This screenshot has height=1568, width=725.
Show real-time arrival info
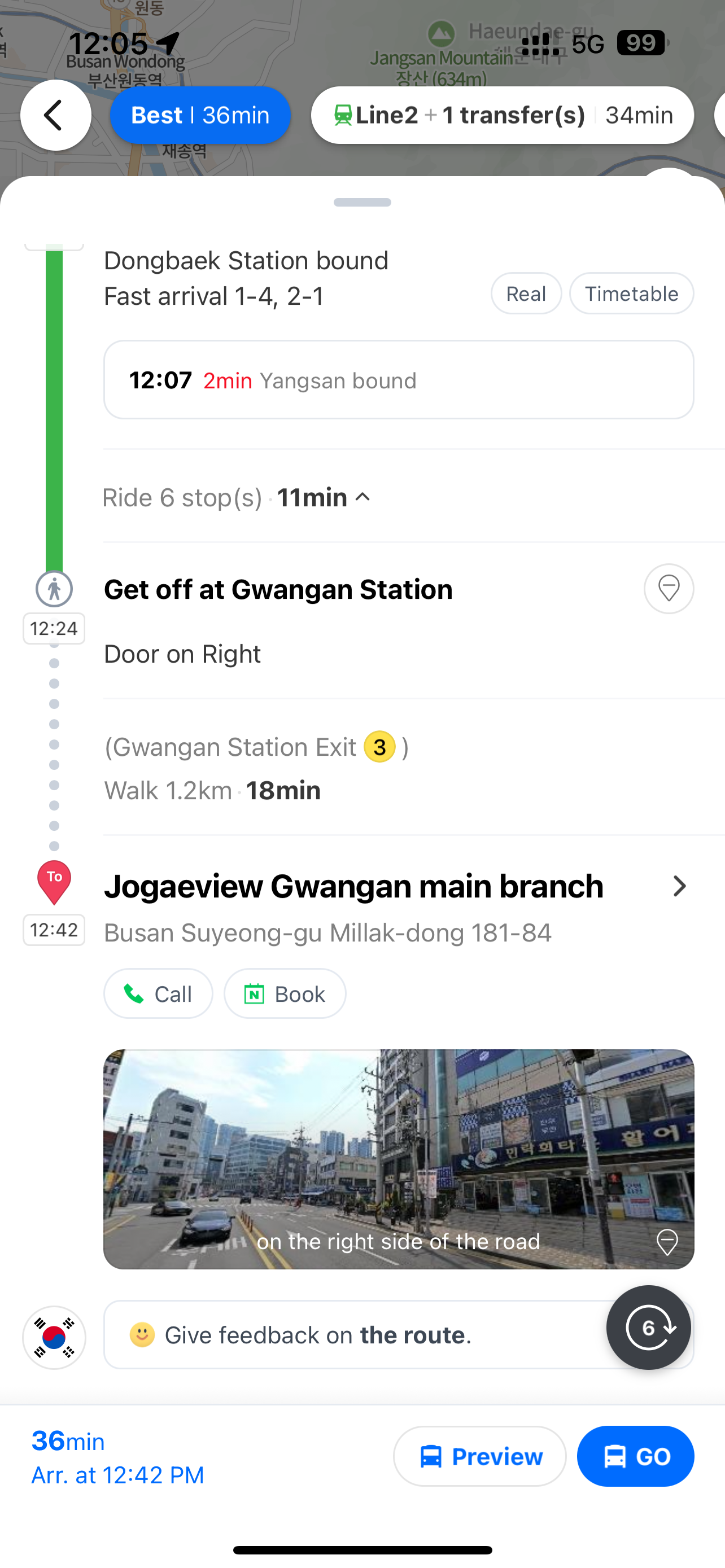tap(526, 294)
